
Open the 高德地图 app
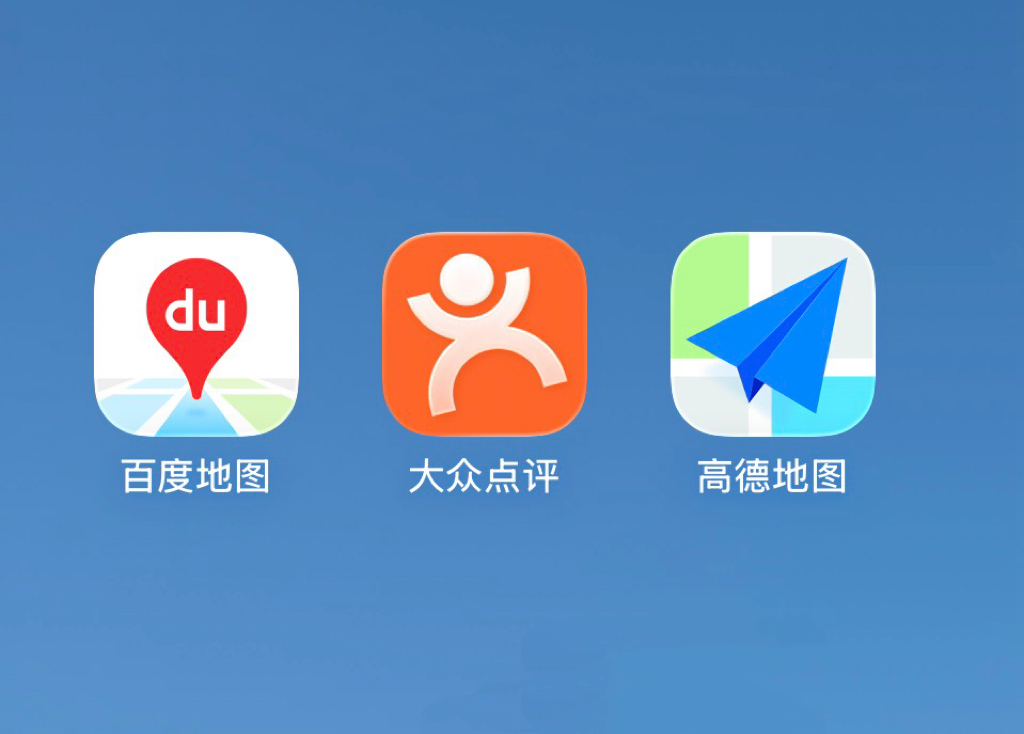pos(772,334)
